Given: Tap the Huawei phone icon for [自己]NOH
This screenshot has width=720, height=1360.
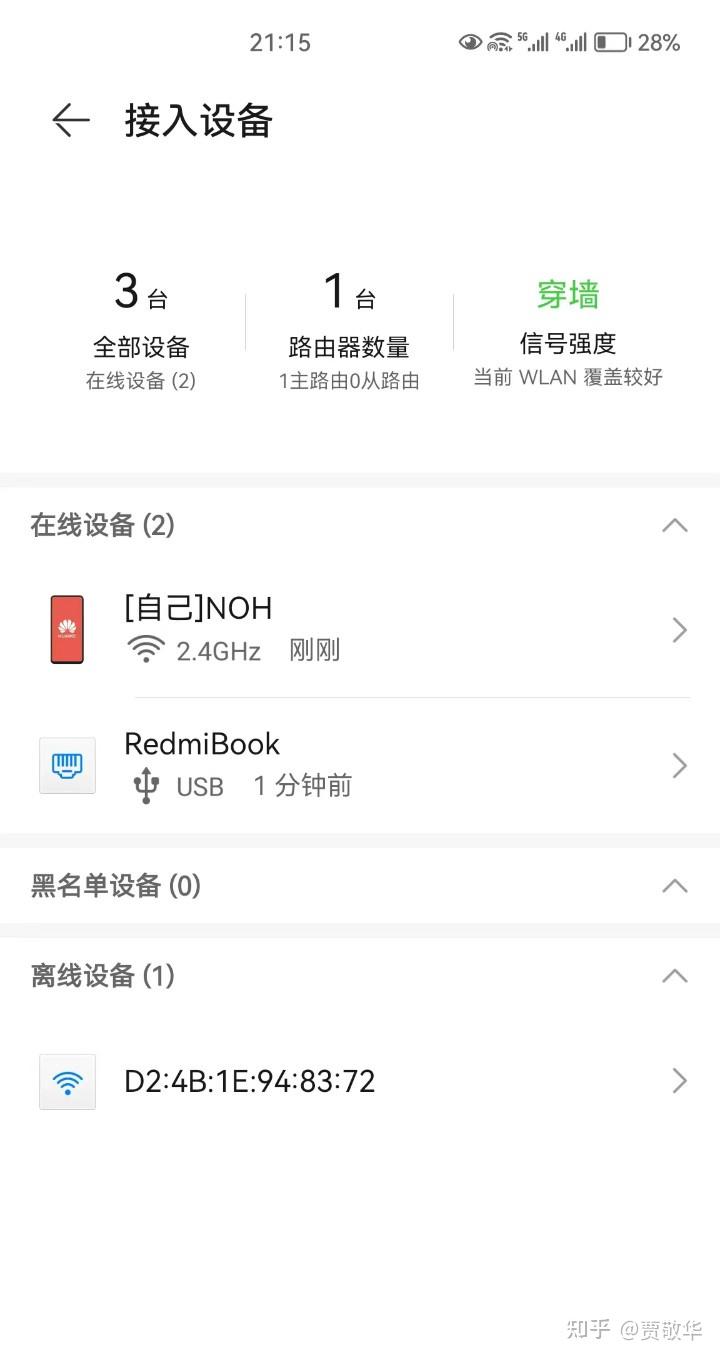Looking at the screenshot, I should (x=66, y=629).
